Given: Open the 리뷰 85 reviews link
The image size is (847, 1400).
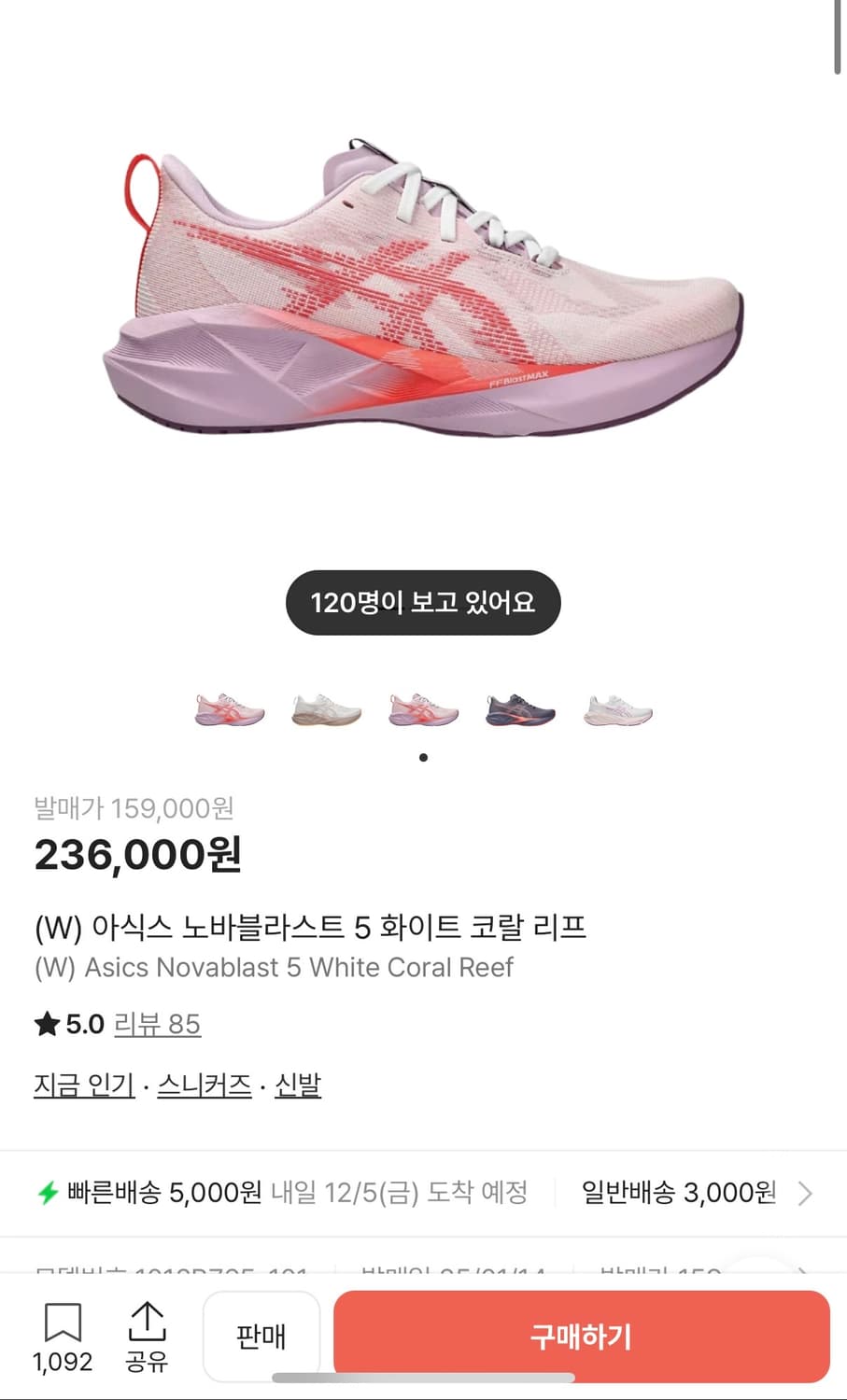Looking at the screenshot, I should coord(155,1024).
